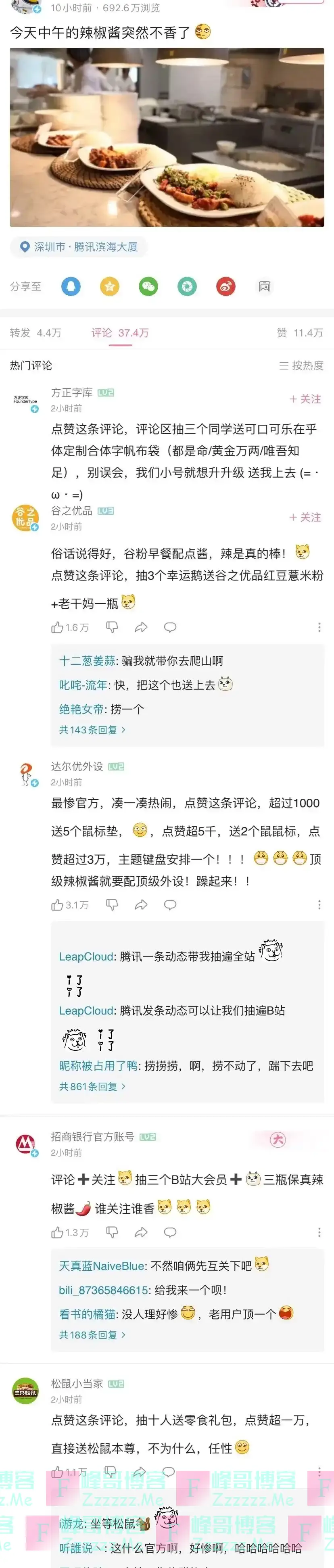Expand 共143条回复 under 谷之优品
Viewport: 334px width, 1568px height.
pyautogui.click(x=92, y=729)
